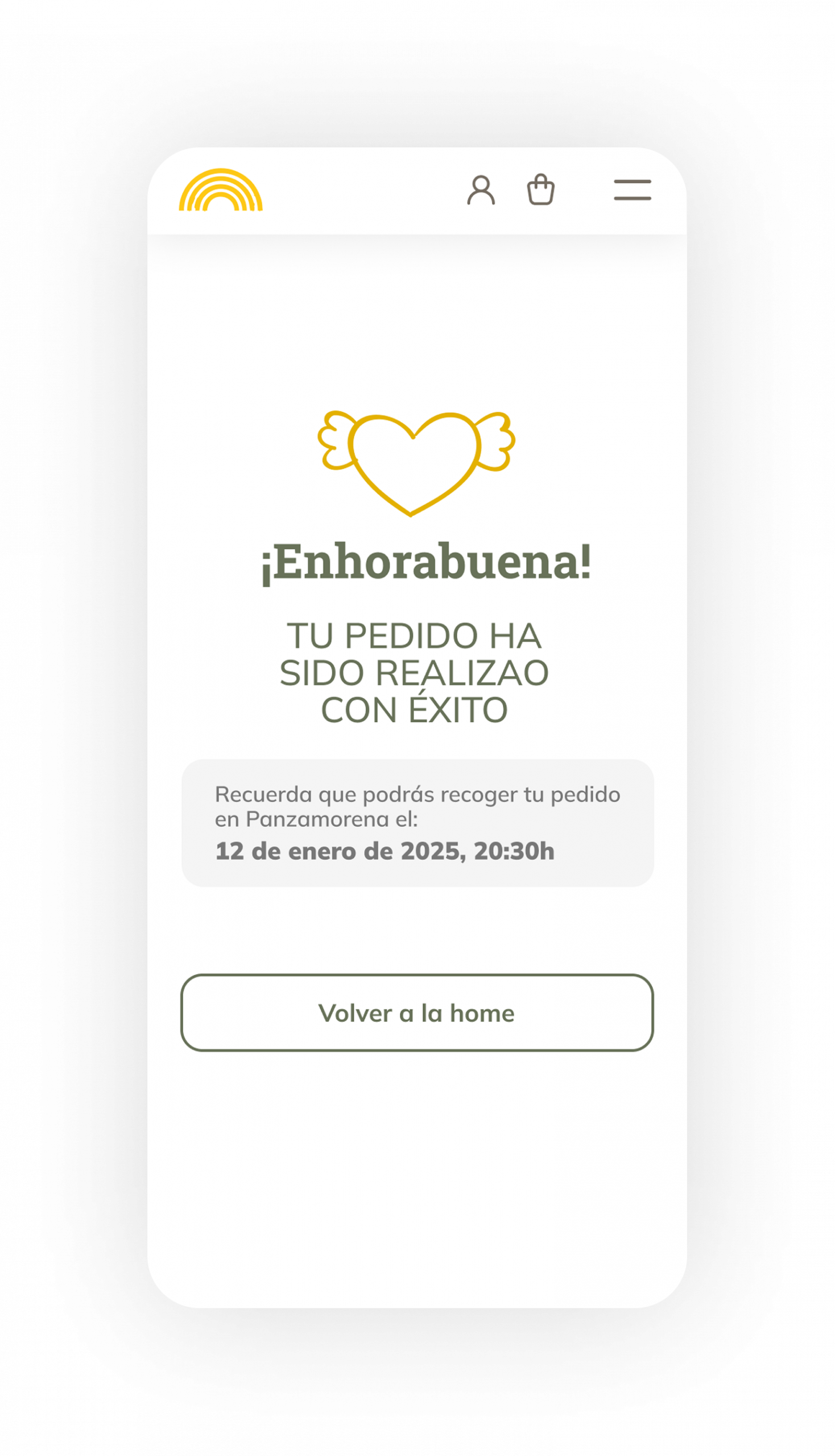Open the user account icon
This screenshot has width=835, height=1456.
pyautogui.click(x=481, y=190)
